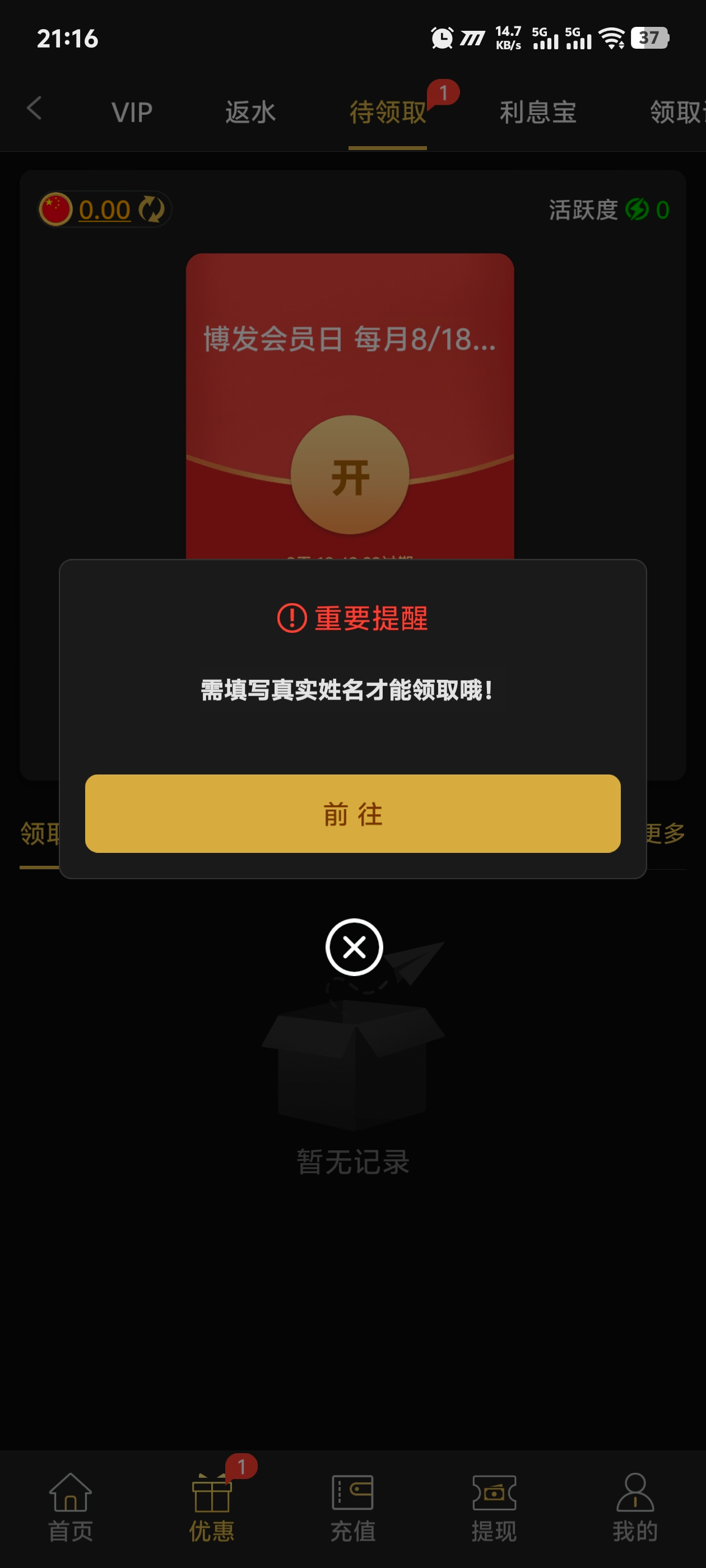
Task: Select the 待领取 tab
Action: (387, 113)
